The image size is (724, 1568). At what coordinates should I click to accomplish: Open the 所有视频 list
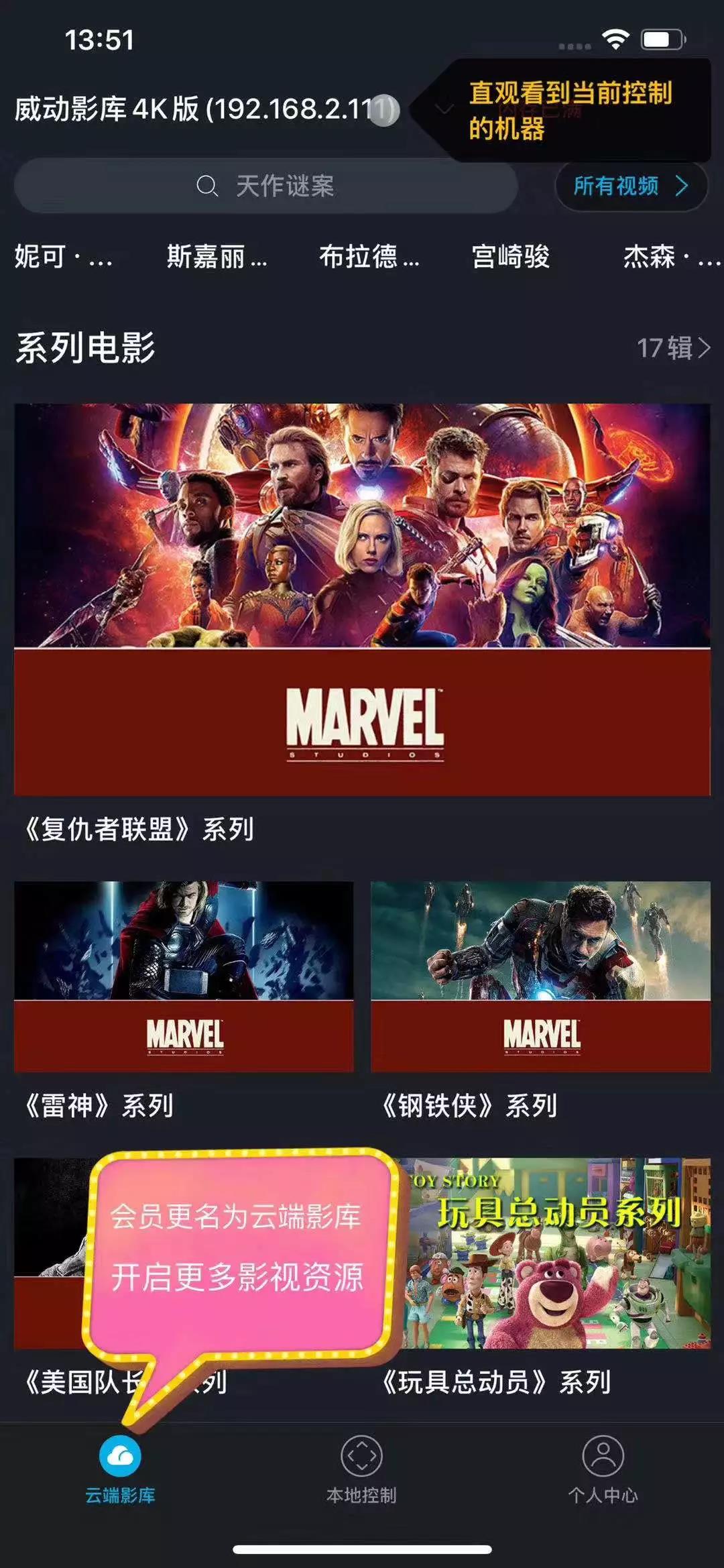tap(630, 186)
